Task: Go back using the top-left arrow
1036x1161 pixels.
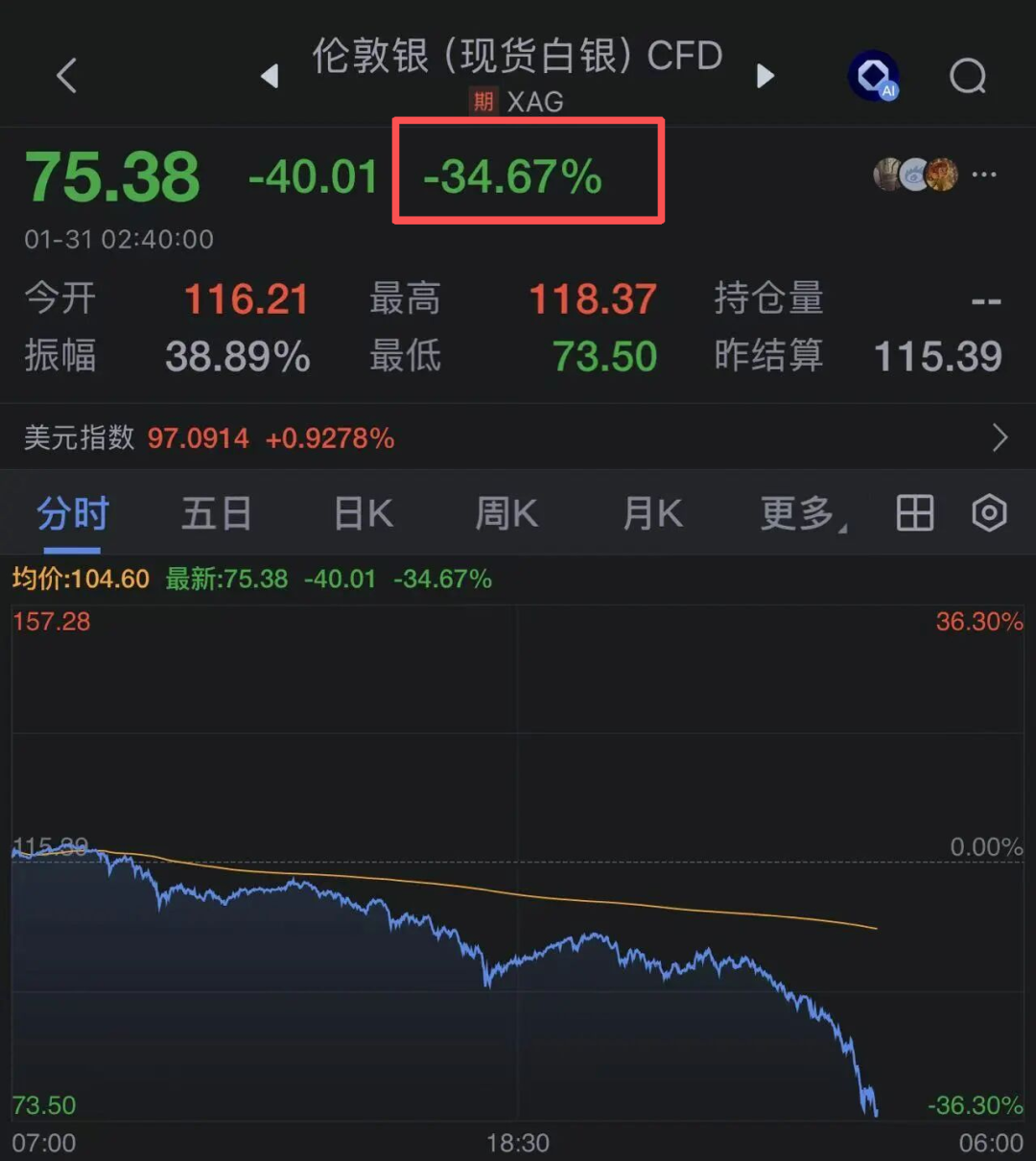Action: coord(66,76)
